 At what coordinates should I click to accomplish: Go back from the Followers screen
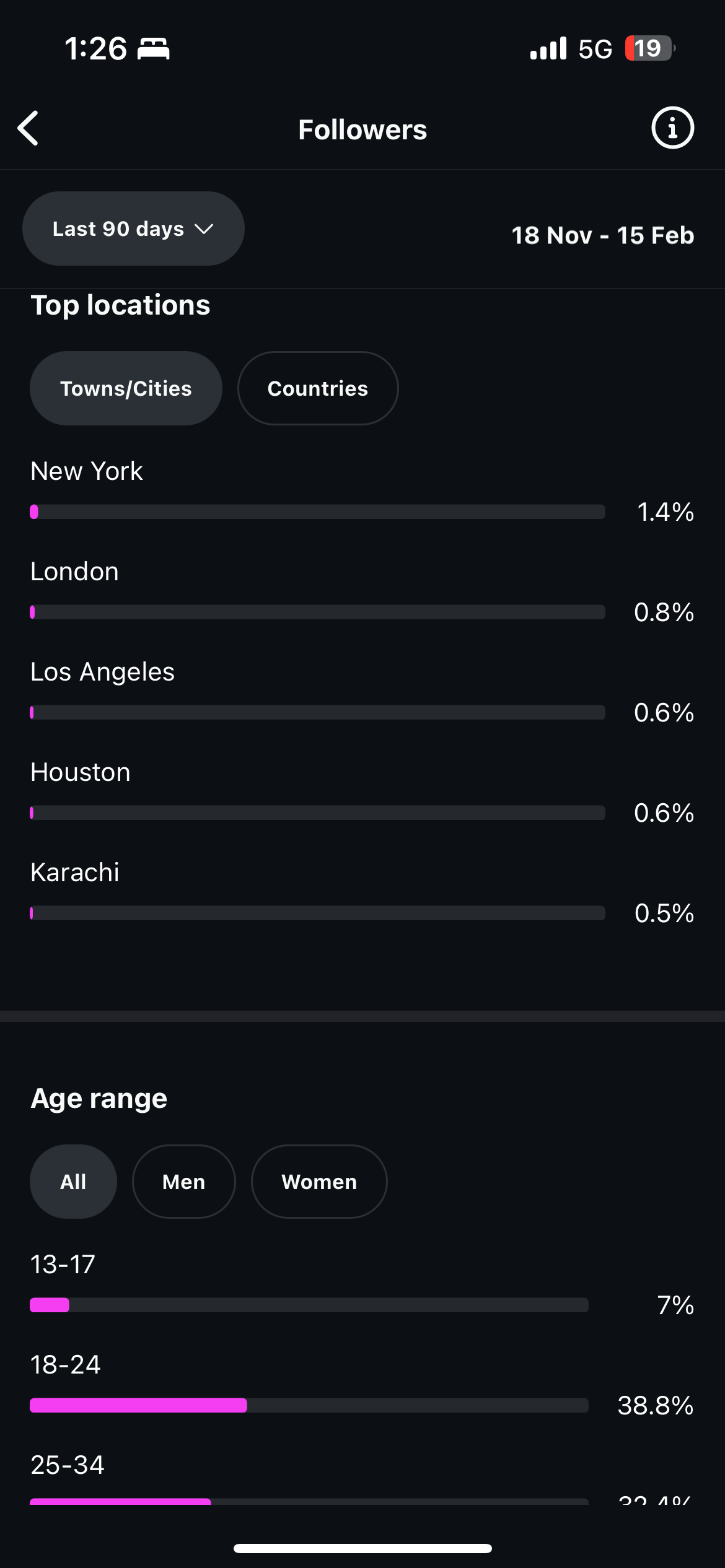tap(29, 129)
